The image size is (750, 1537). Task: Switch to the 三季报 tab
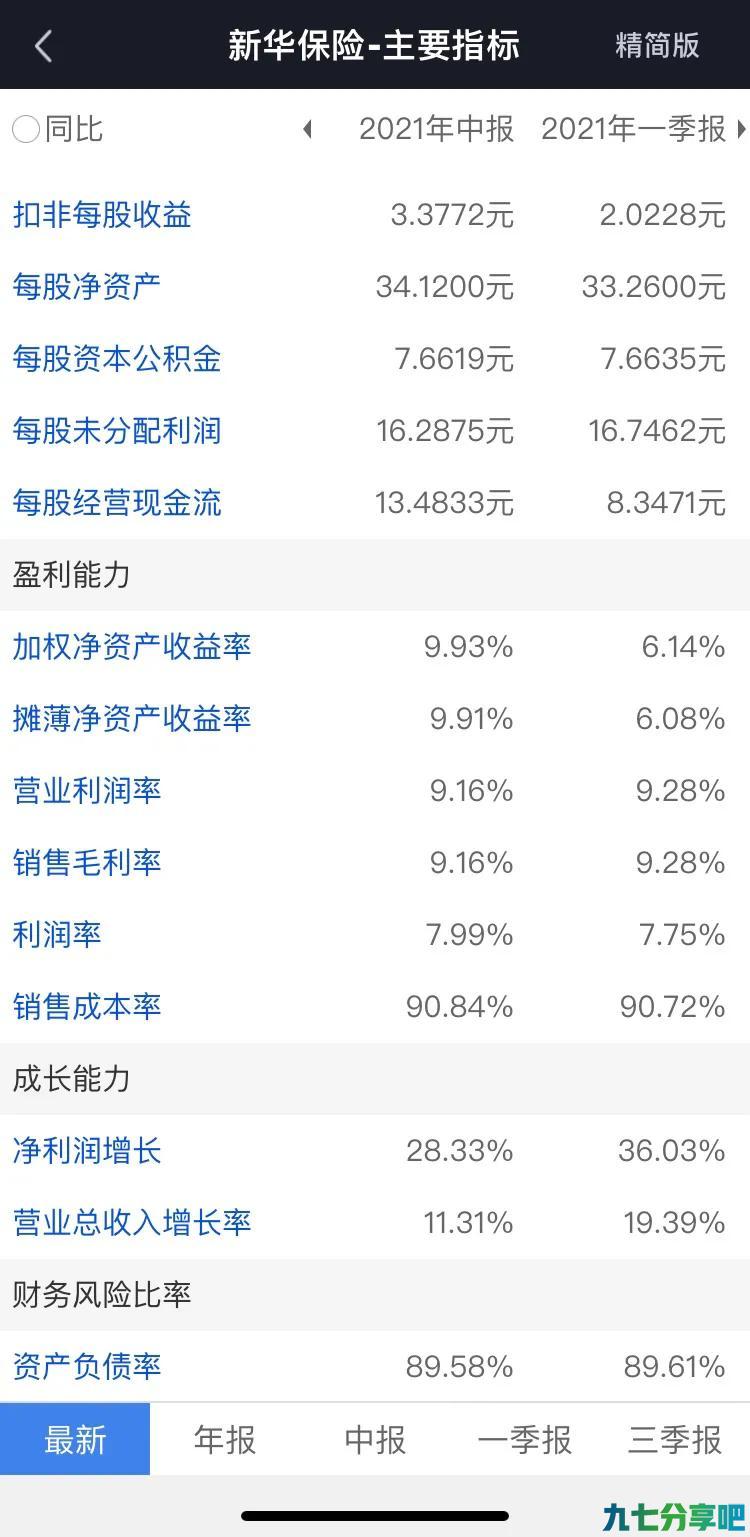click(x=675, y=1439)
